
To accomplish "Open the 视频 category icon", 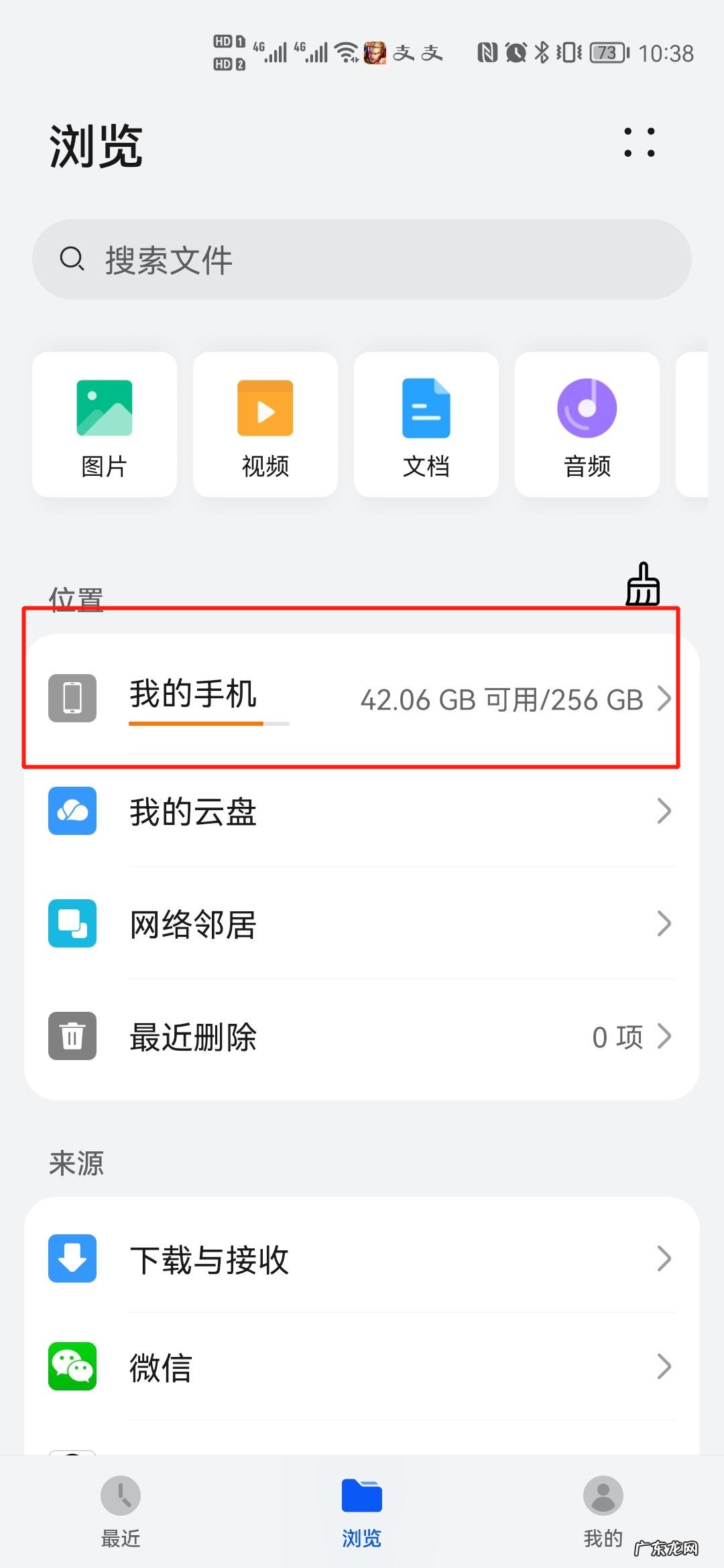I will click(x=265, y=407).
